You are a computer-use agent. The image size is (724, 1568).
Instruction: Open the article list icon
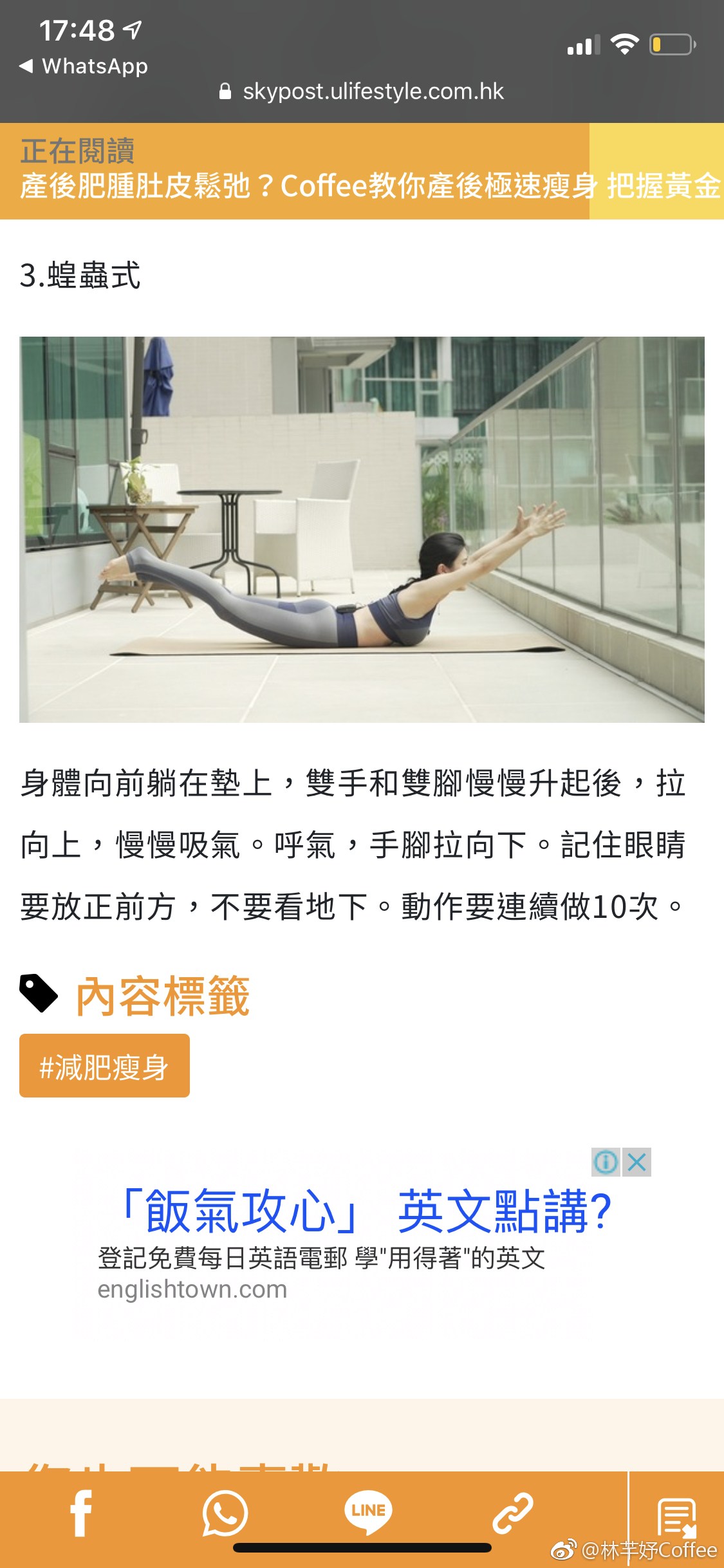[x=676, y=1518]
